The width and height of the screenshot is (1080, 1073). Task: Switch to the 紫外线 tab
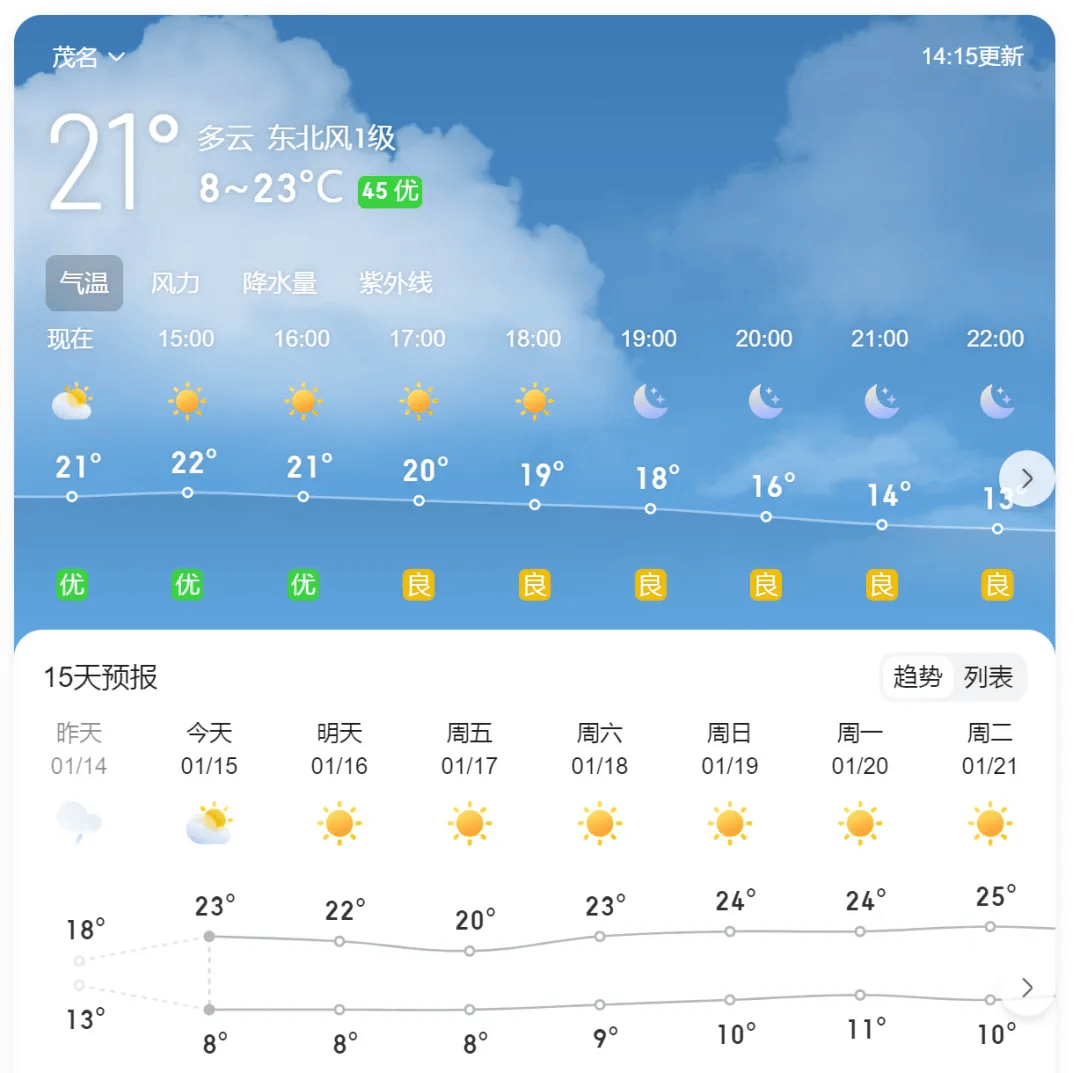[x=395, y=283]
